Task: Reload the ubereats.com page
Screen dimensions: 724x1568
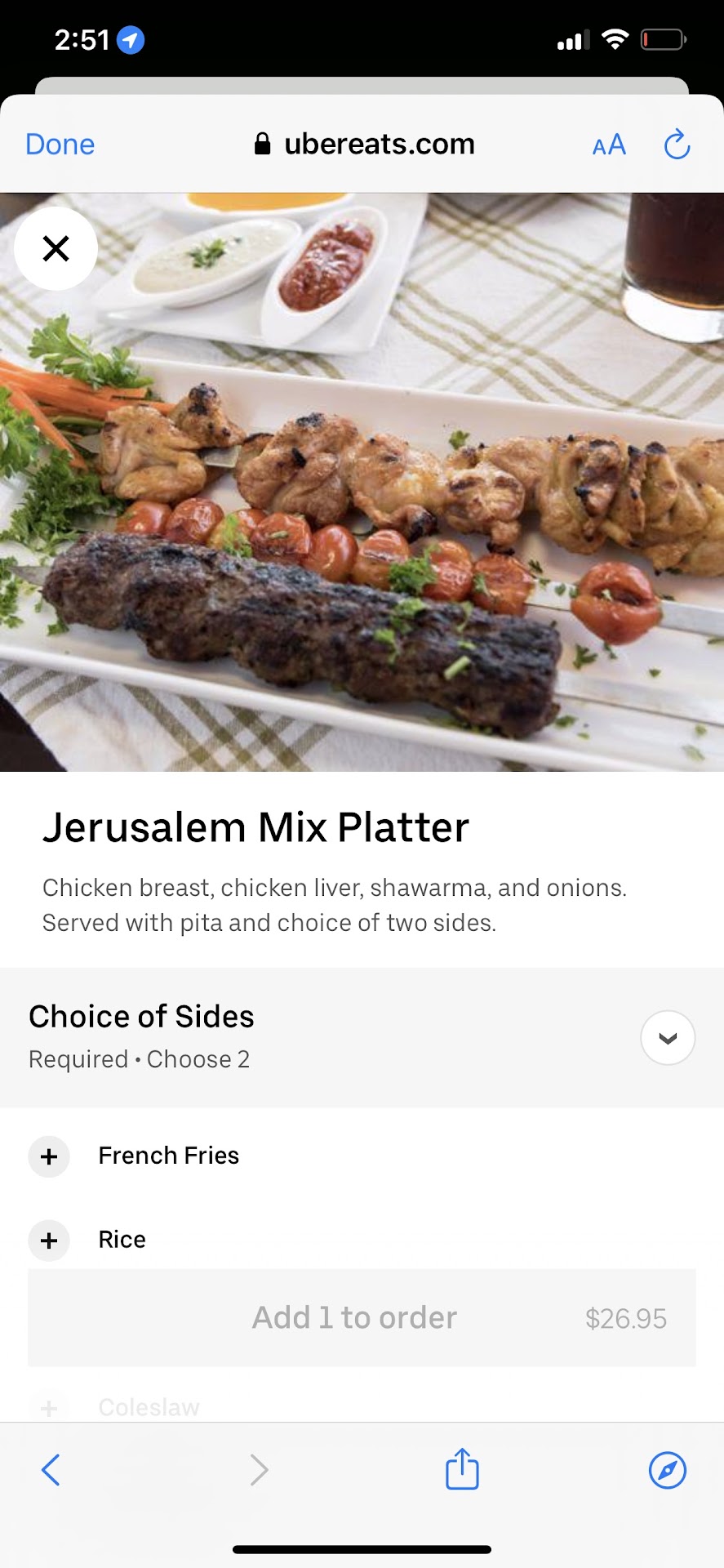Action: coord(677,145)
